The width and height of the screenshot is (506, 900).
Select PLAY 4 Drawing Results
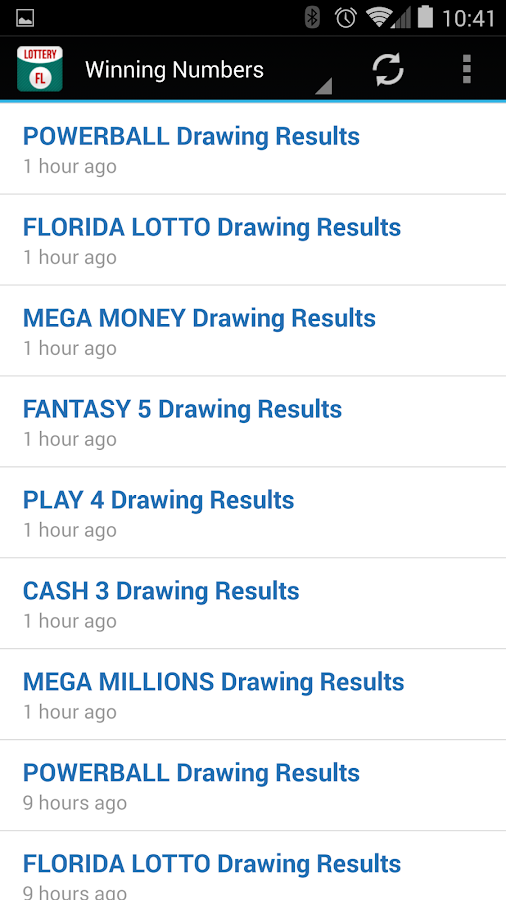click(253, 513)
